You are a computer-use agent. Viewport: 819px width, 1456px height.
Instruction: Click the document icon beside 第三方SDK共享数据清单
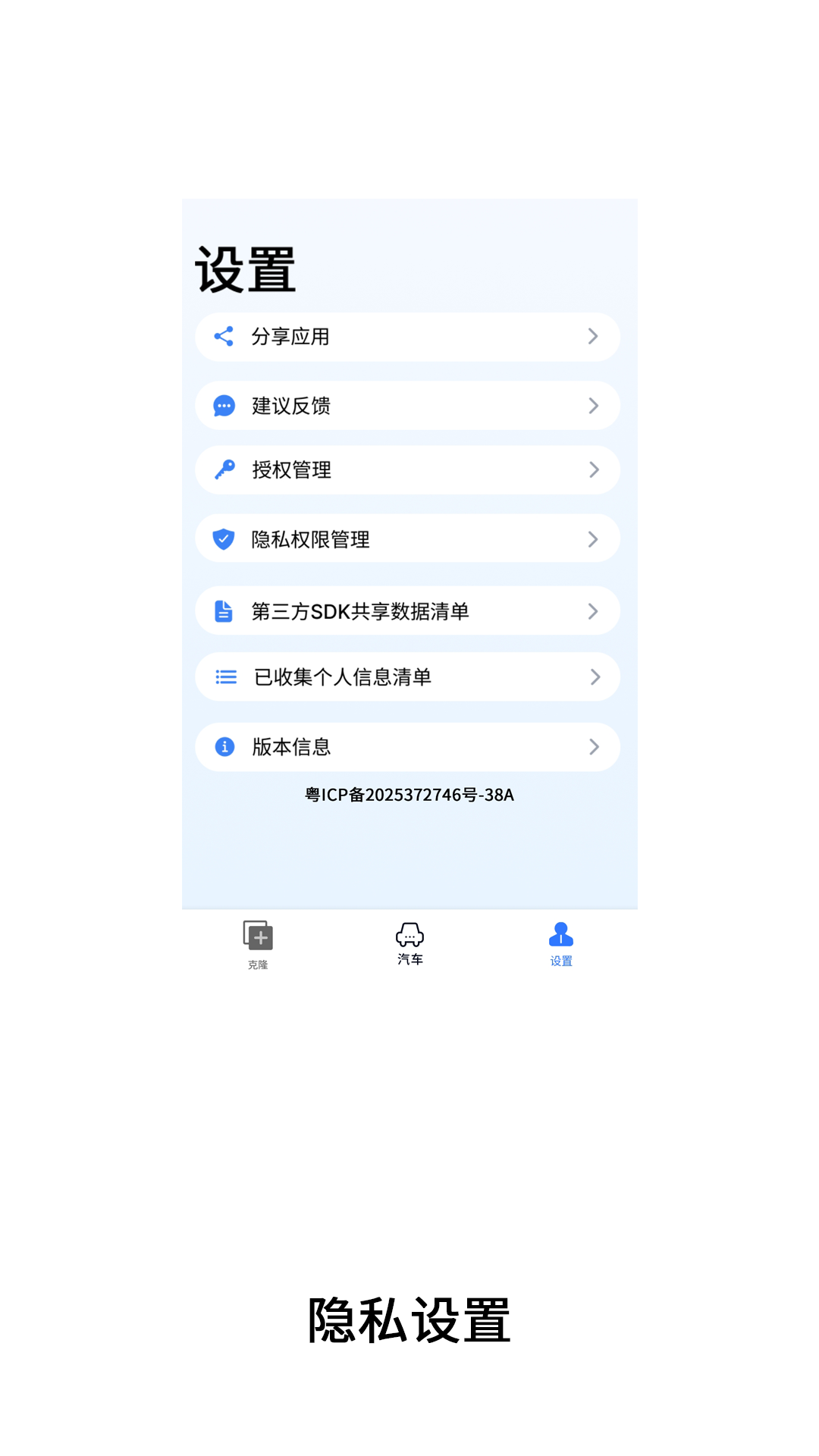click(x=224, y=610)
